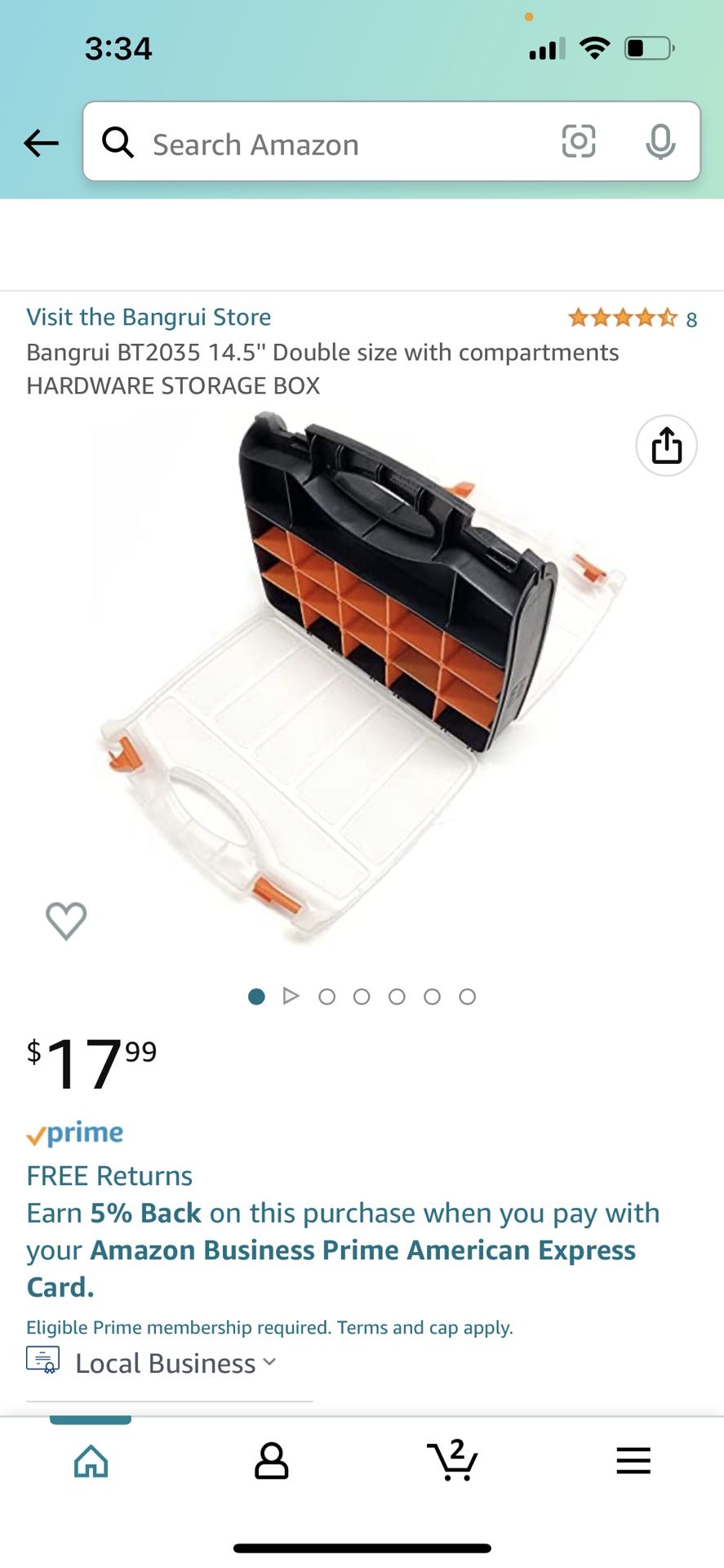Open the account profile tab
The width and height of the screenshot is (724, 1568).
tap(272, 1461)
